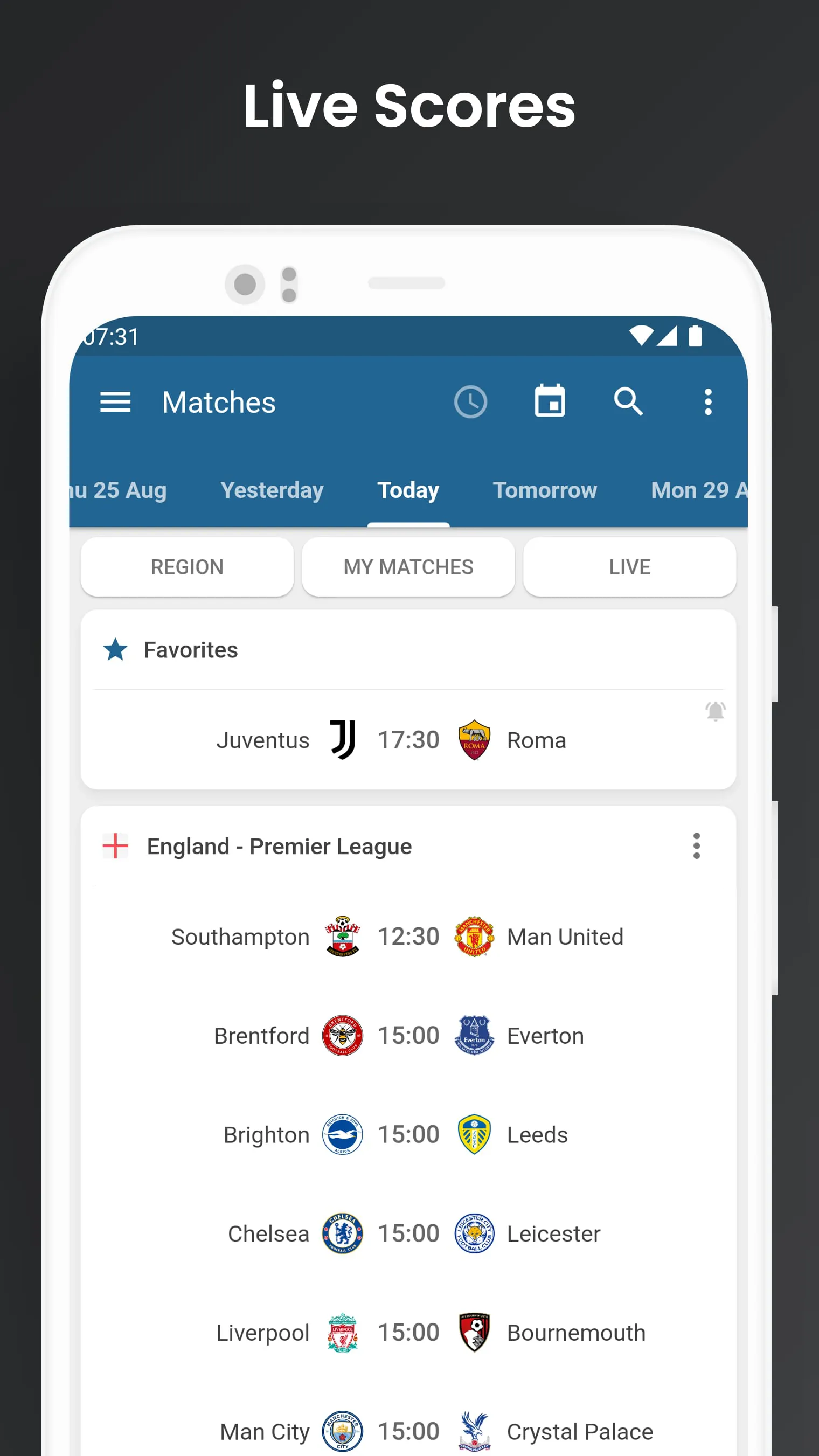Open the navigation hamburger menu
This screenshot has width=819, height=1456.
(x=115, y=402)
